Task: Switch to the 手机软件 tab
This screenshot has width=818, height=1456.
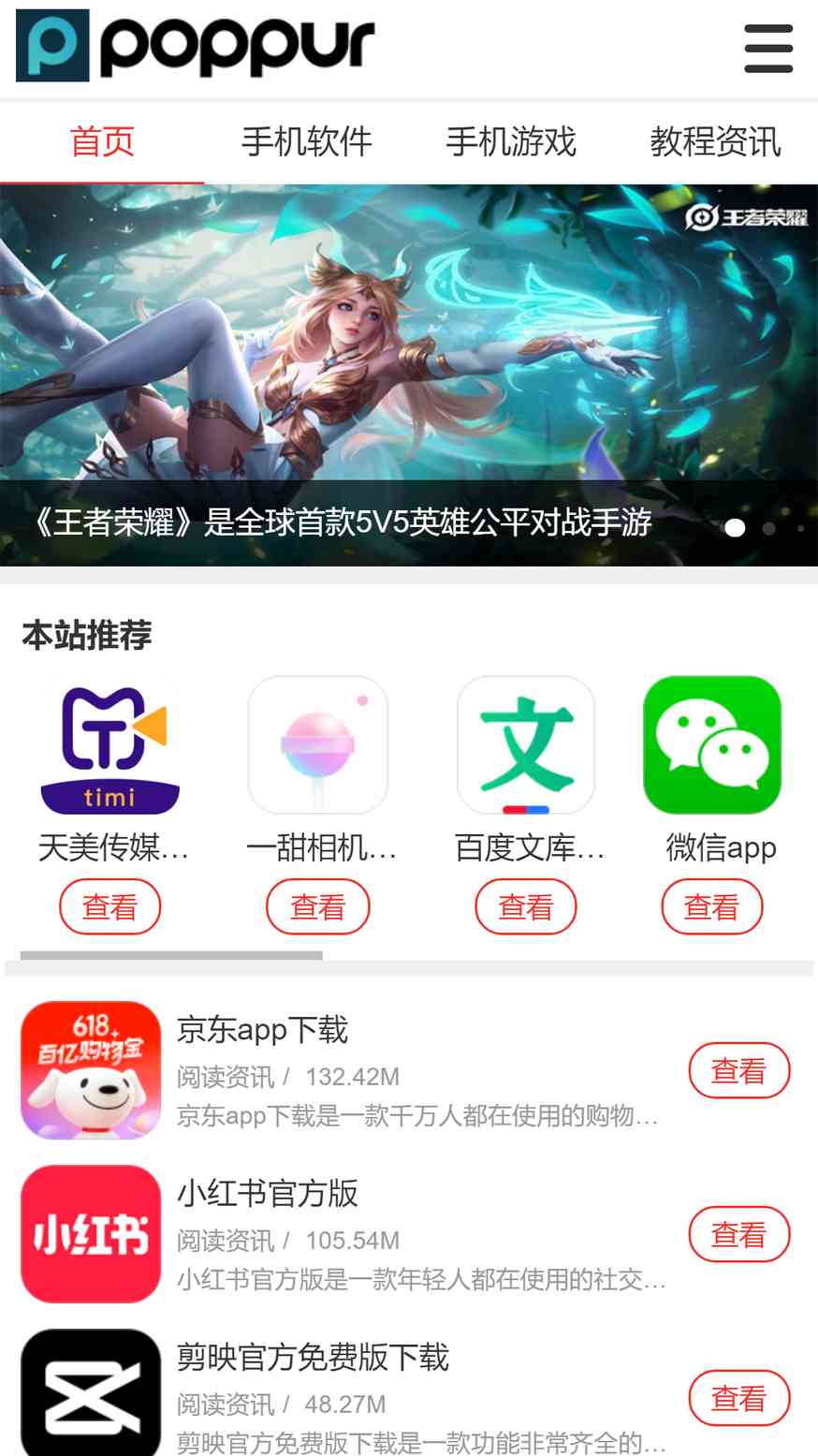Action: 306,142
